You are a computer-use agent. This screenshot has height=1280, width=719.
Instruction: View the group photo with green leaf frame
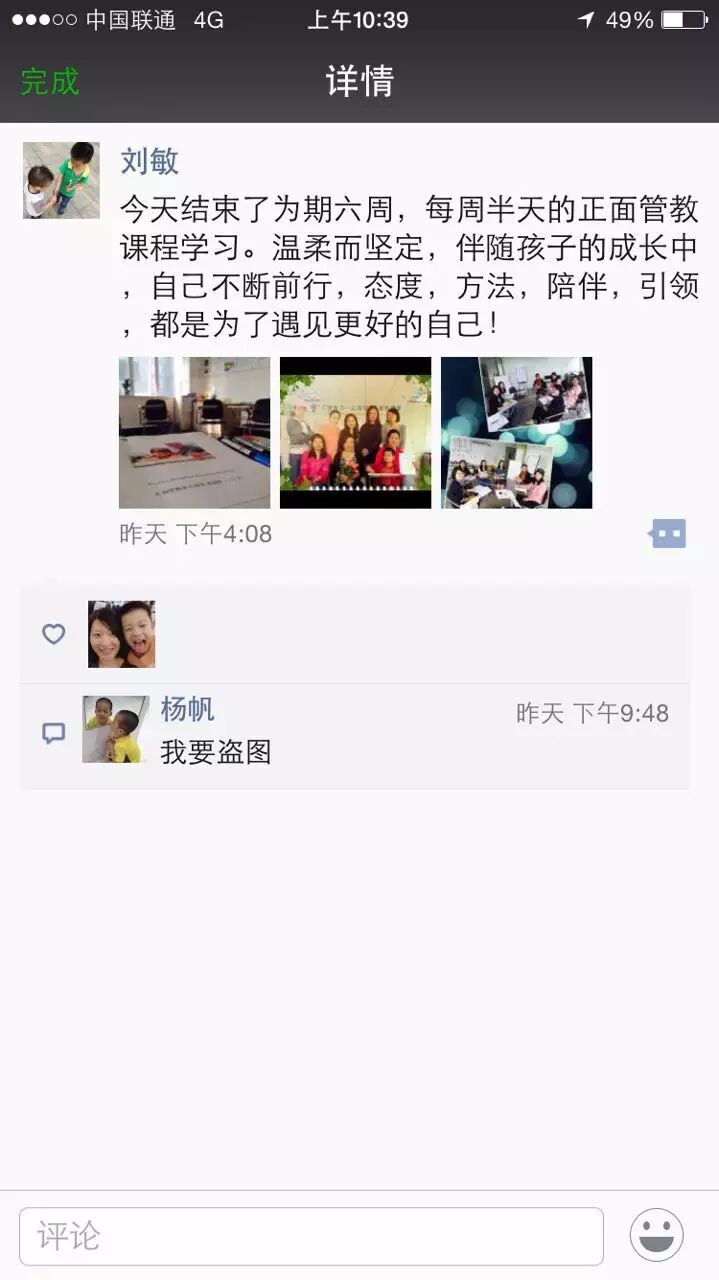(x=355, y=432)
